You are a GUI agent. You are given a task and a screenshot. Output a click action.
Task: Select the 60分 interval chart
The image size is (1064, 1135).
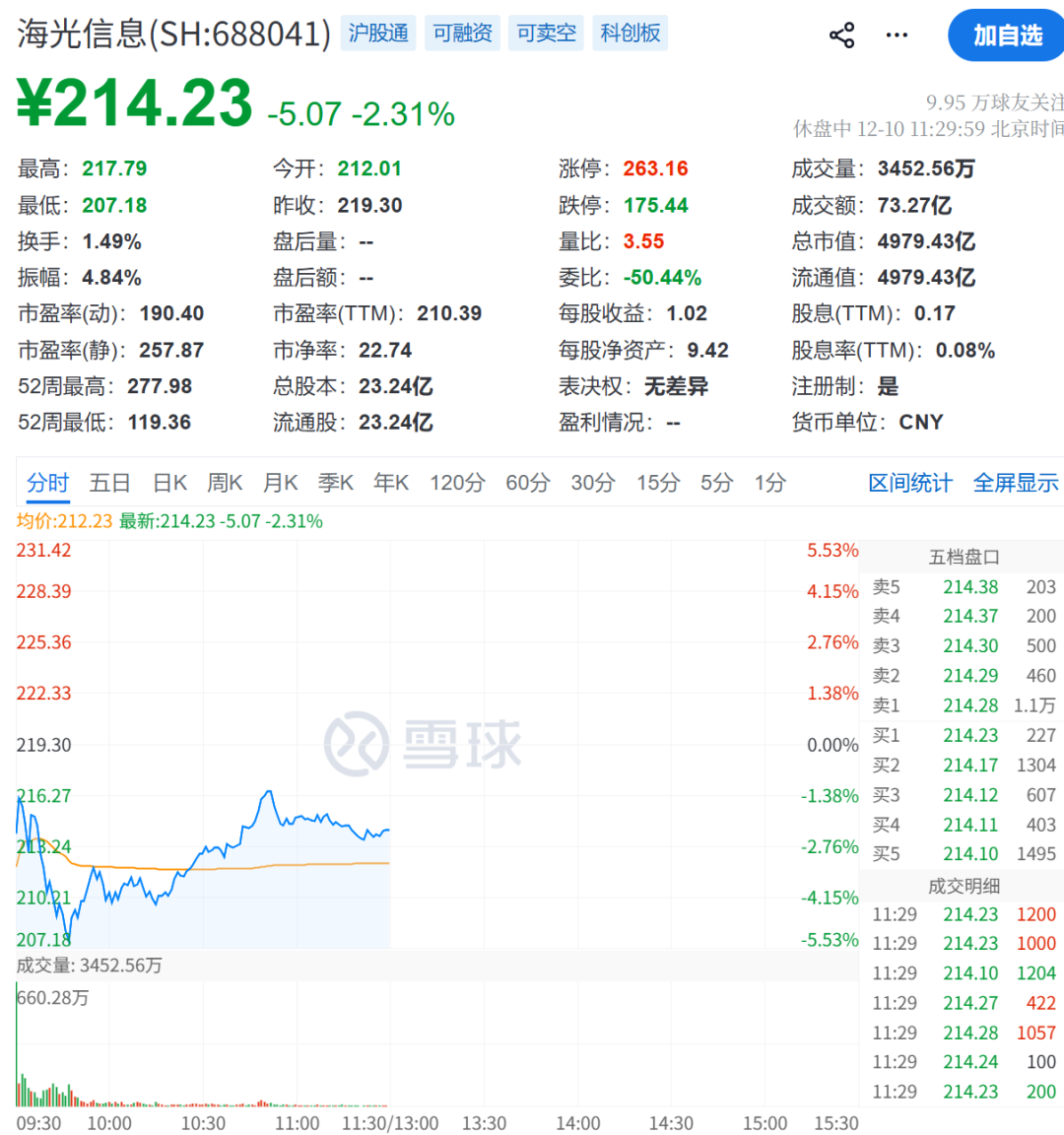point(527,483)
